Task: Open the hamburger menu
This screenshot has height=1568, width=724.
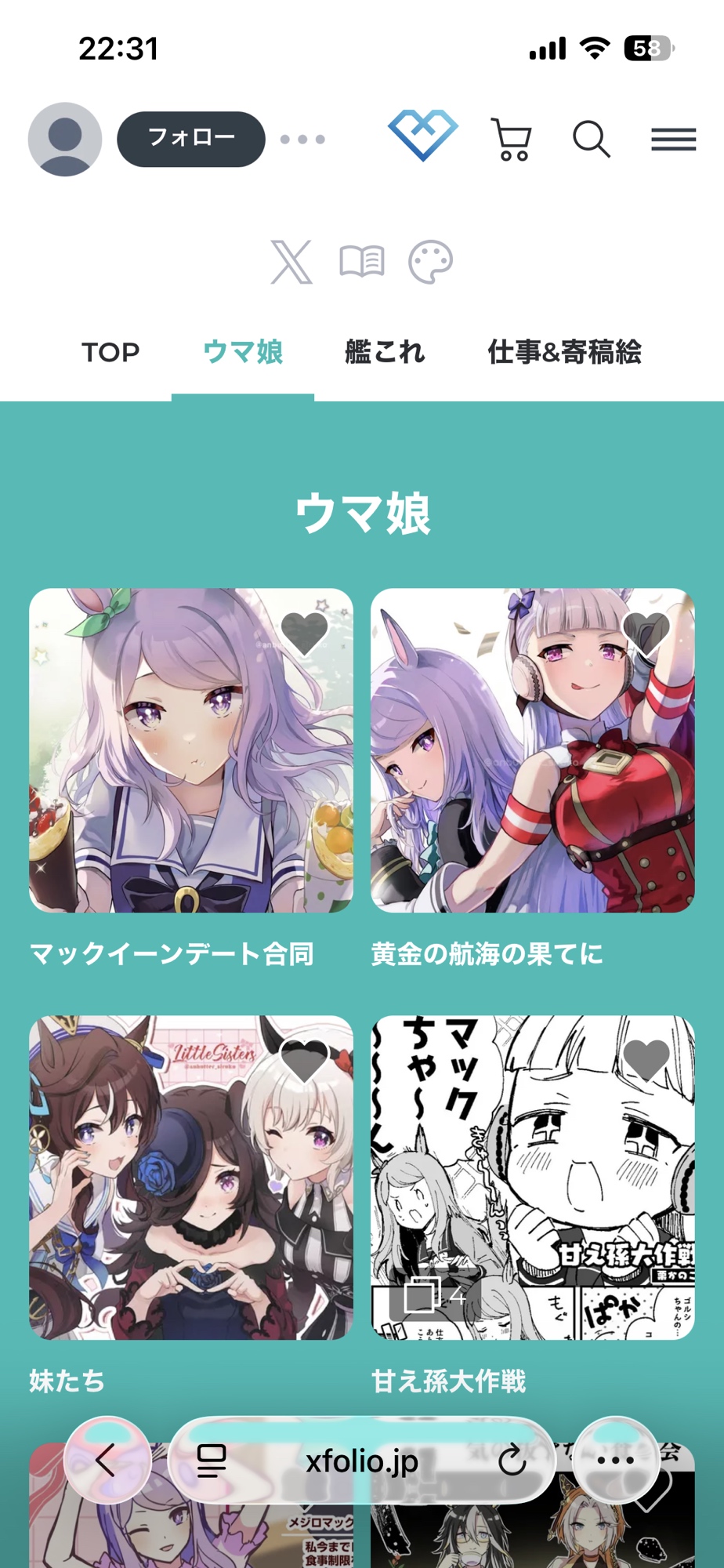Action: click(673, 140)
